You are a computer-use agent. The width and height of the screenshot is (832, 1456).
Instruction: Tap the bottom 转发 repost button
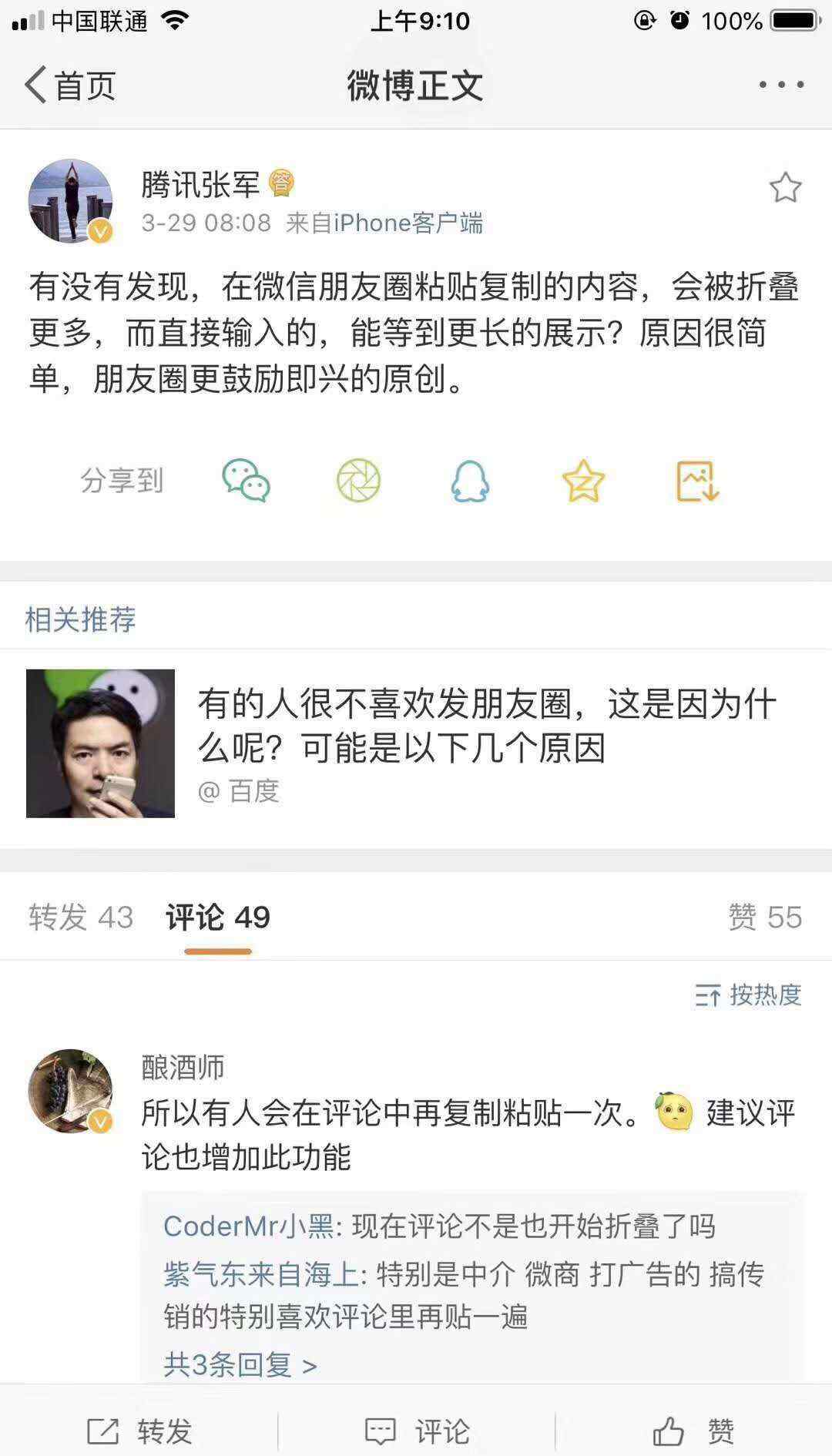pyautogui.click(x=139, y=1431)
